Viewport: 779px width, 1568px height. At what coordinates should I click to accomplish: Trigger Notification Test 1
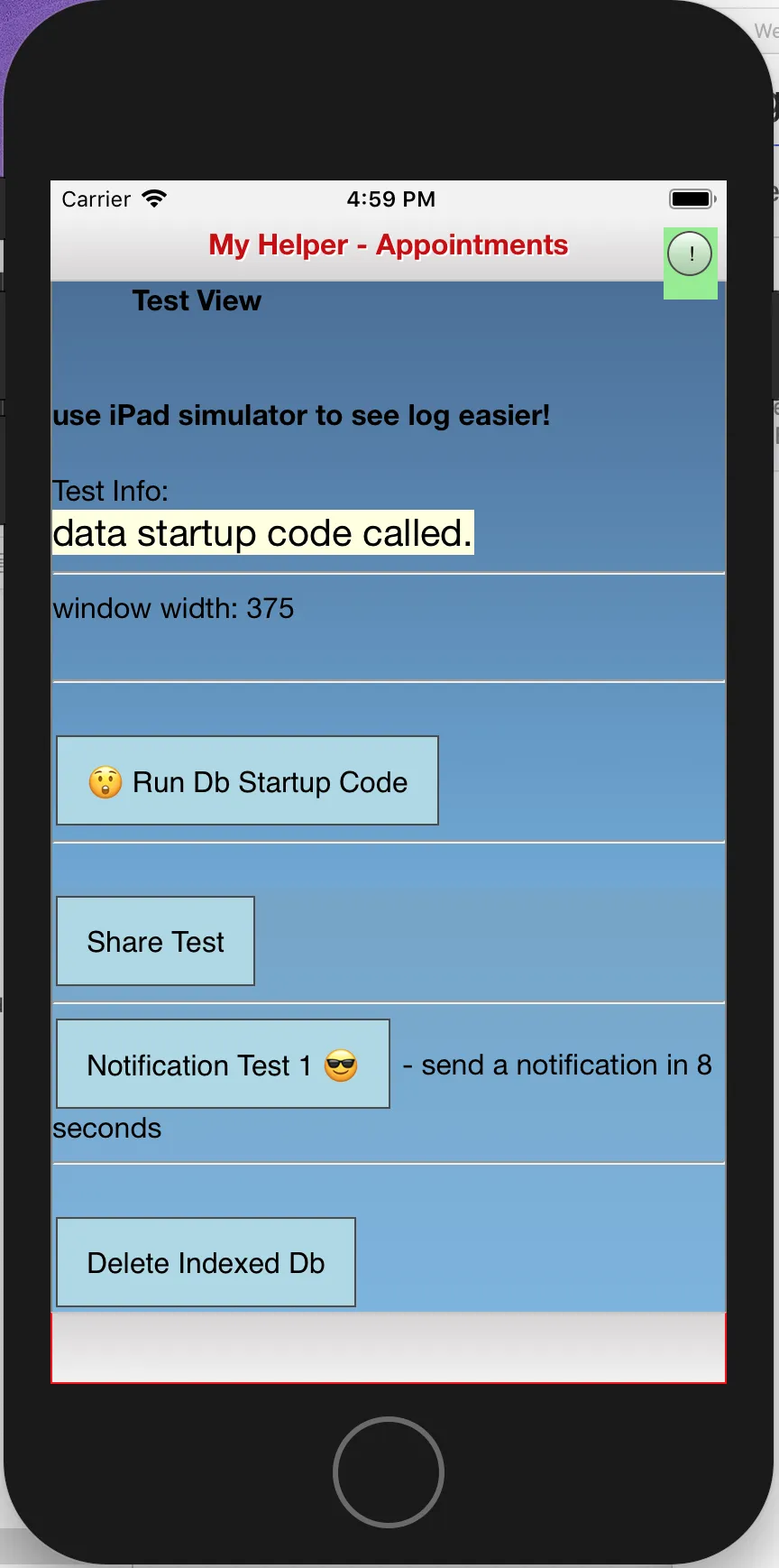click(223, 1065)
